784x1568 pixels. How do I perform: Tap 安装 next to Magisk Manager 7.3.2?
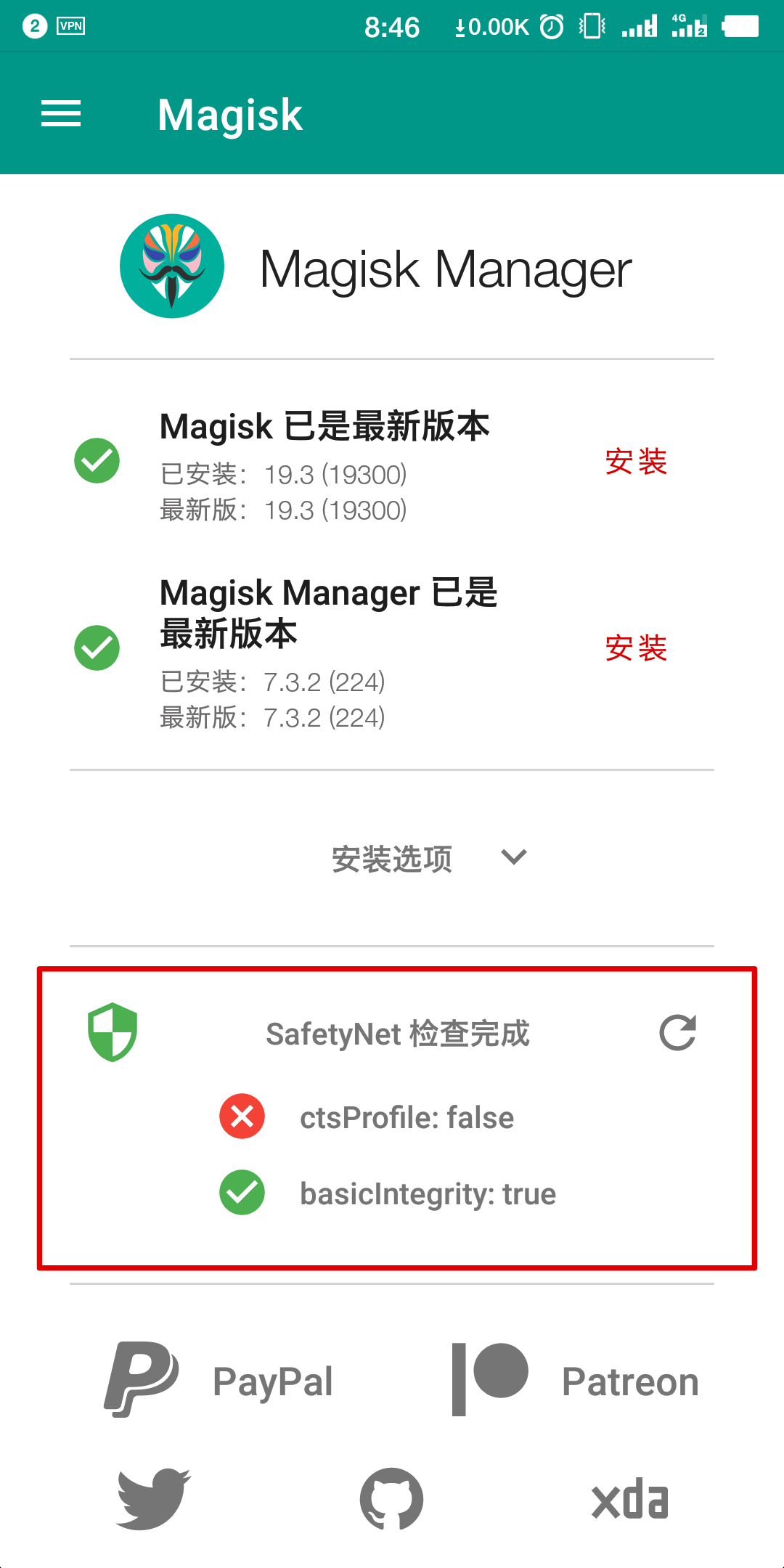point(636,648)
